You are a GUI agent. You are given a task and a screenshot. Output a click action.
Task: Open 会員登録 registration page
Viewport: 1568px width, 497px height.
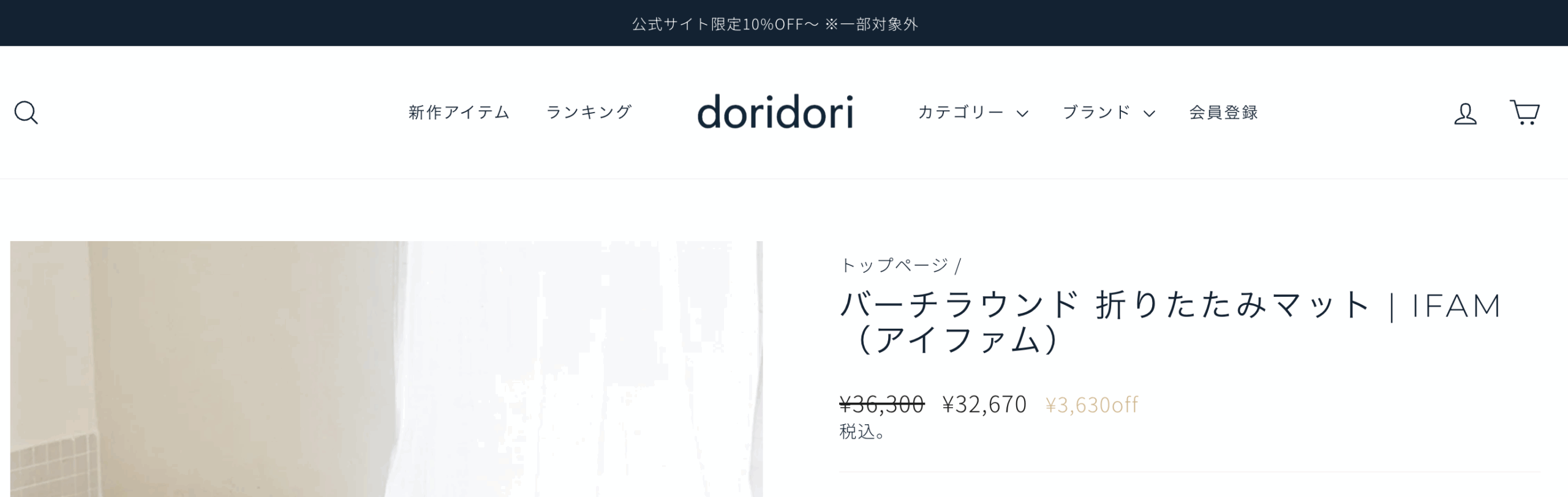(1223, 113)
